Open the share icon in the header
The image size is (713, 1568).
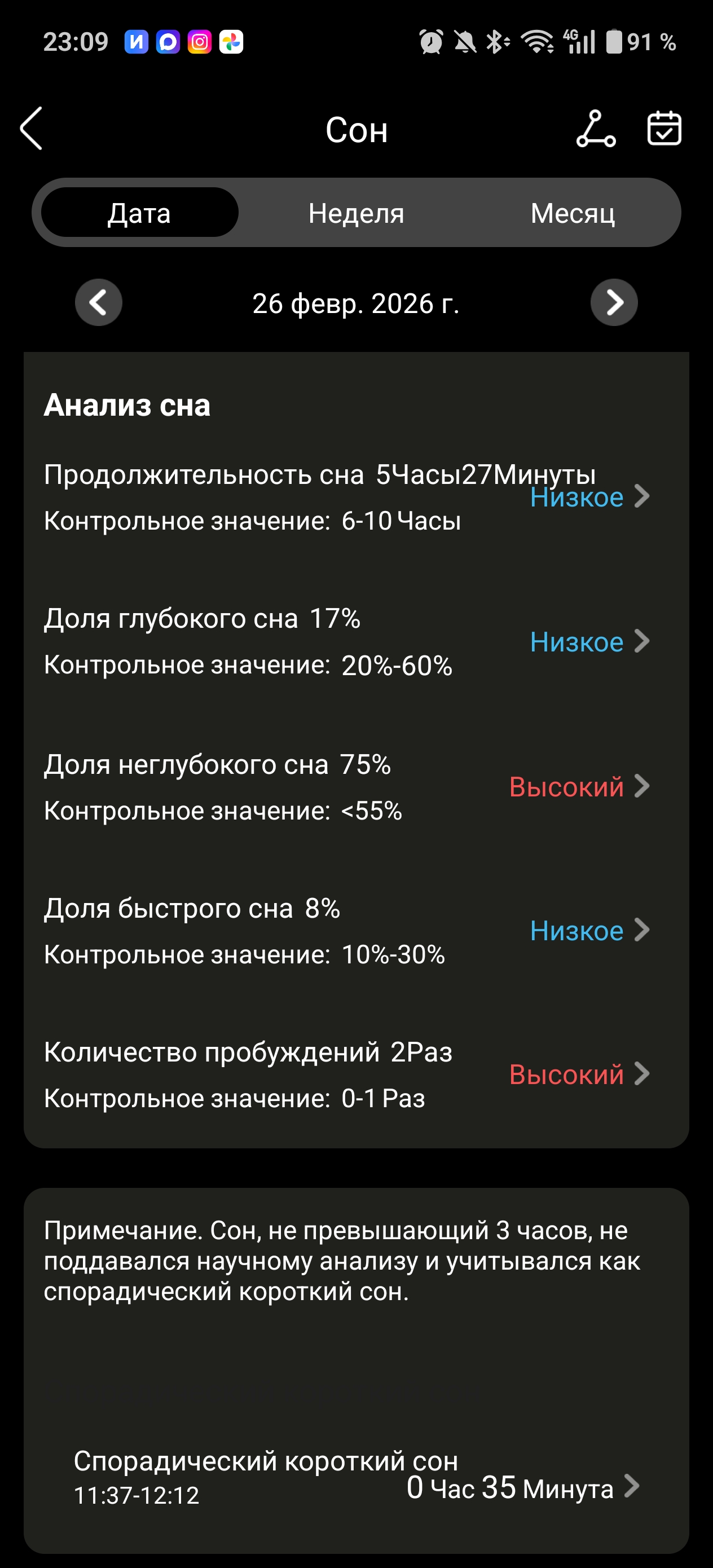pyautogui.click(x=596, y=129)
